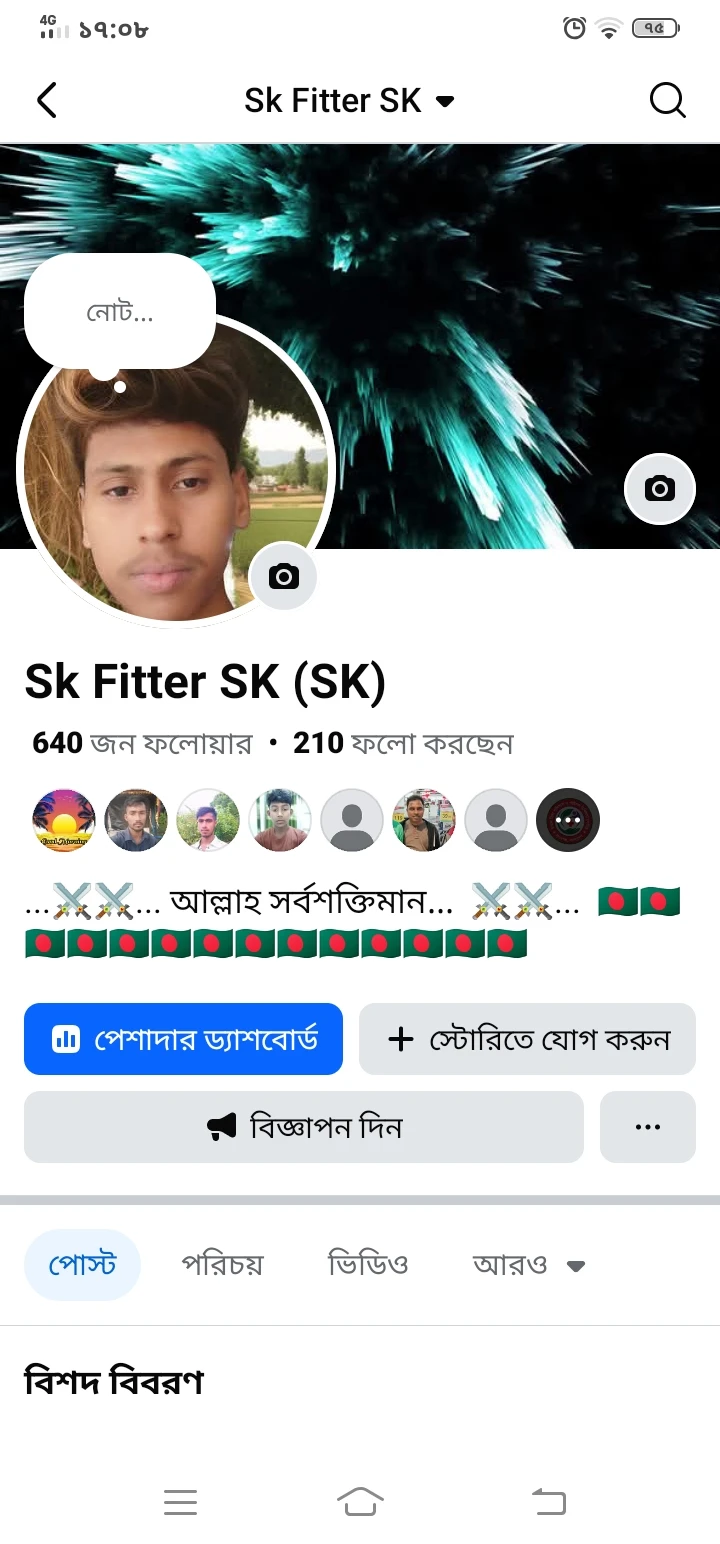Image resolution: width=720 pixels, height=1544 pixels.
Task: Open the search magnifier icon
Action: coord(667,100)
